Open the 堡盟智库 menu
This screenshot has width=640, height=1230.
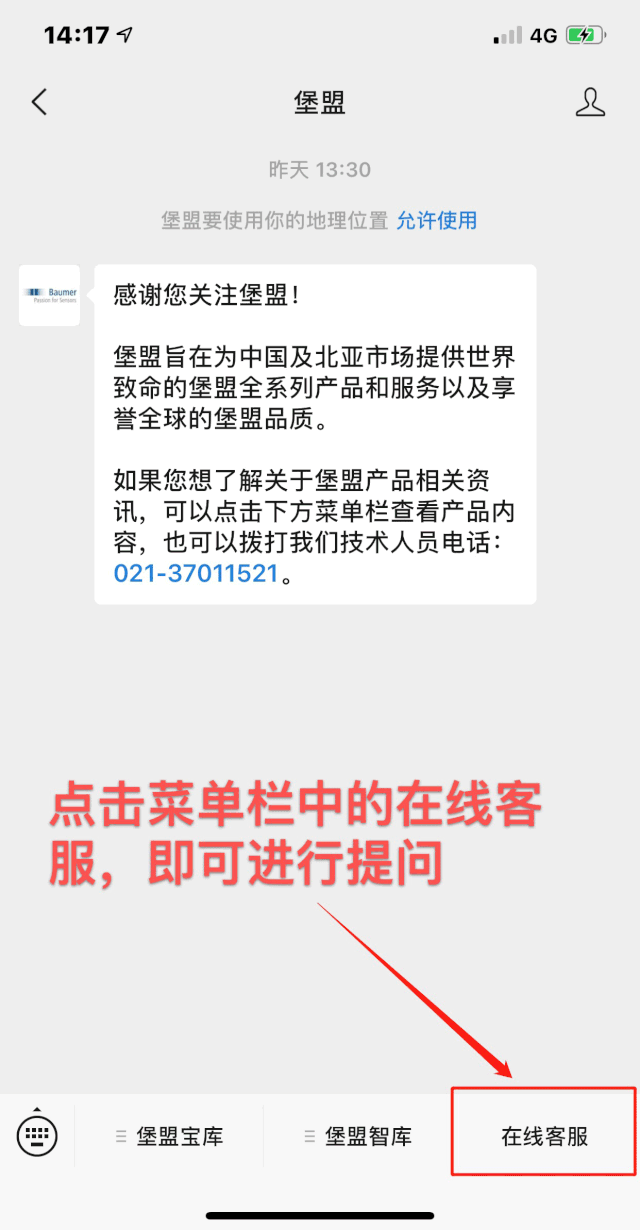tap(357, 1136)
